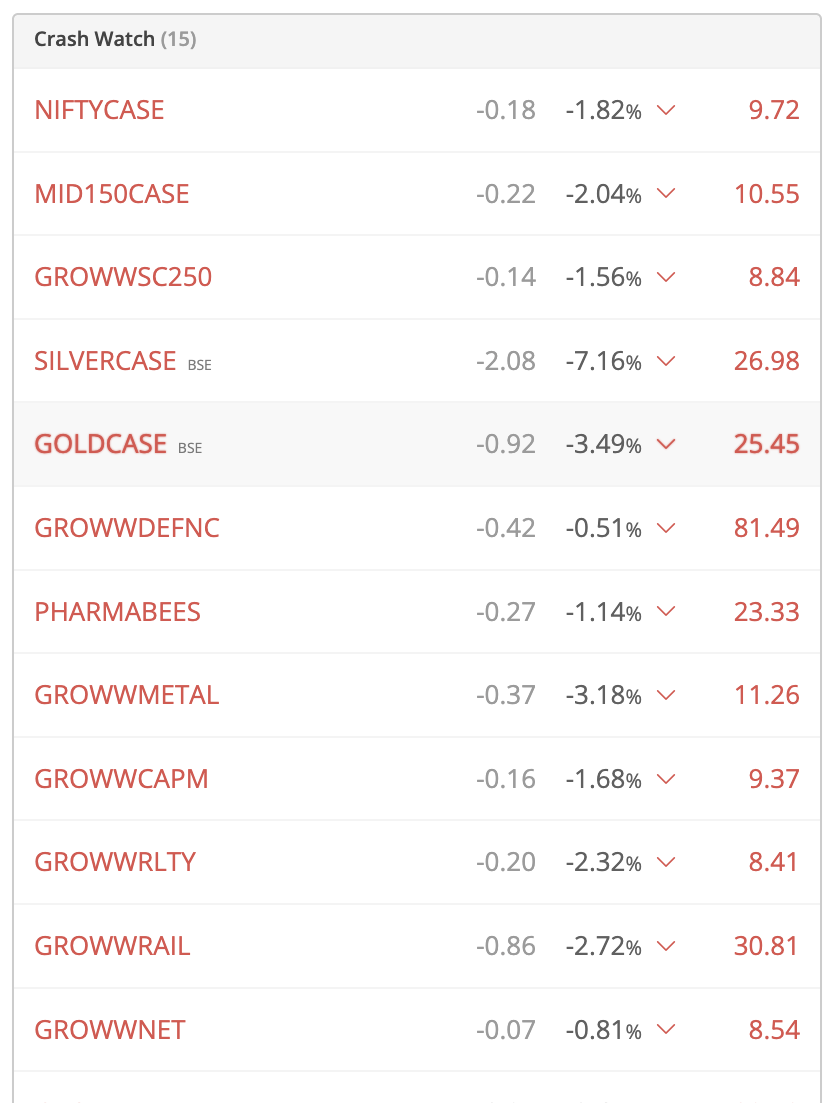Tap the PHARMABEES row
The height and width of the screenshot is (1106, 828).
(x=118, y=612)
